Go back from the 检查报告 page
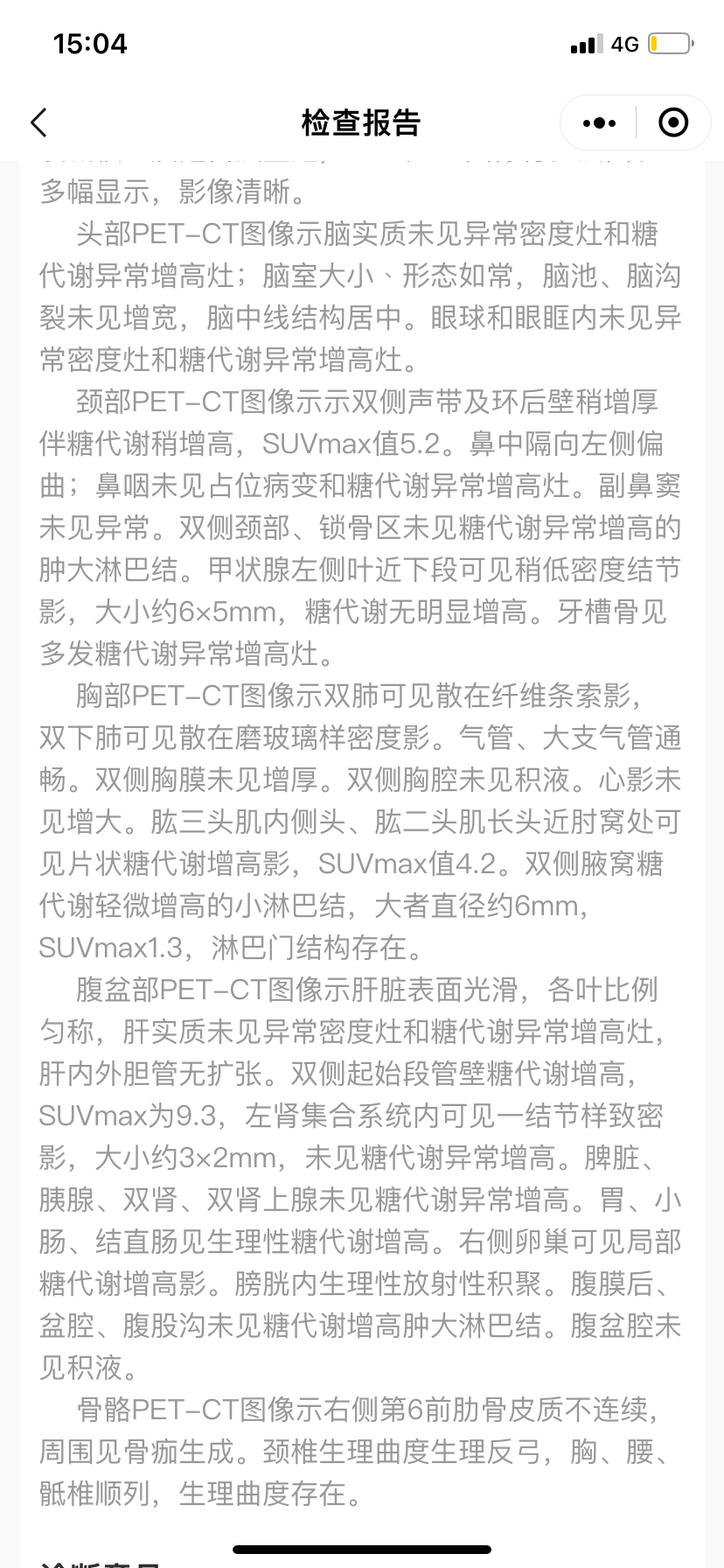724x1568 pixels. point(38,122)
